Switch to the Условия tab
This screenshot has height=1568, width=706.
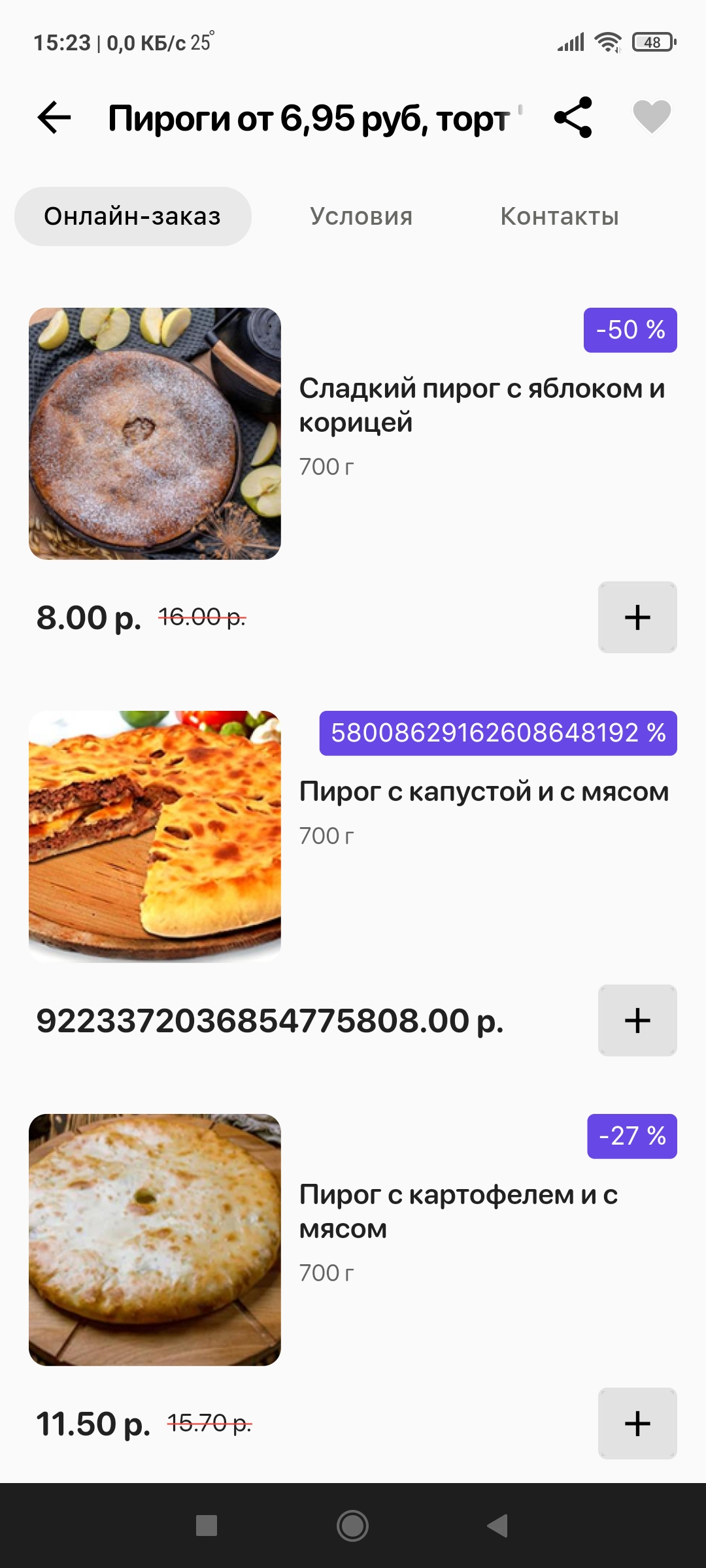tap(361, 216)
